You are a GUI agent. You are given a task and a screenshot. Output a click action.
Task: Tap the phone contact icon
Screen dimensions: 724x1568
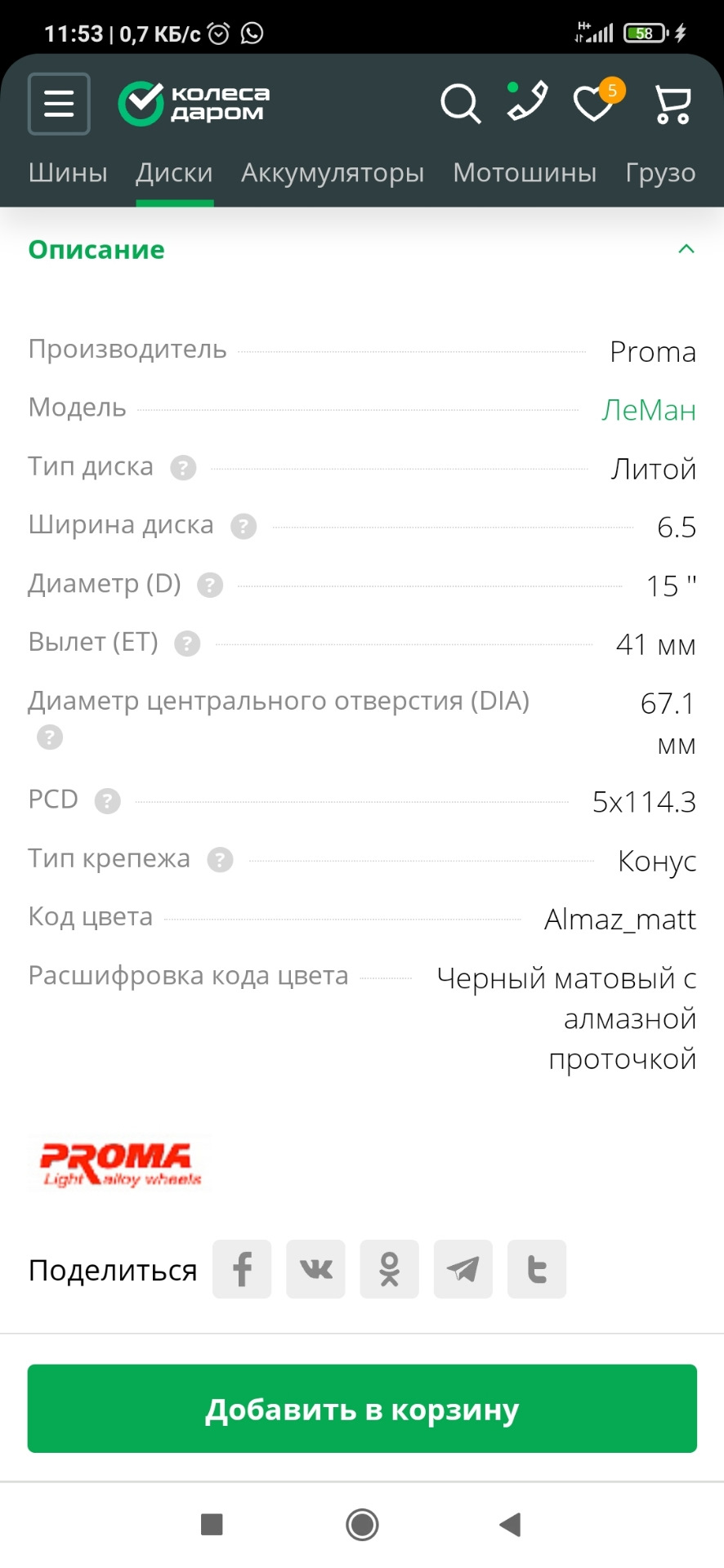point(526,104)
